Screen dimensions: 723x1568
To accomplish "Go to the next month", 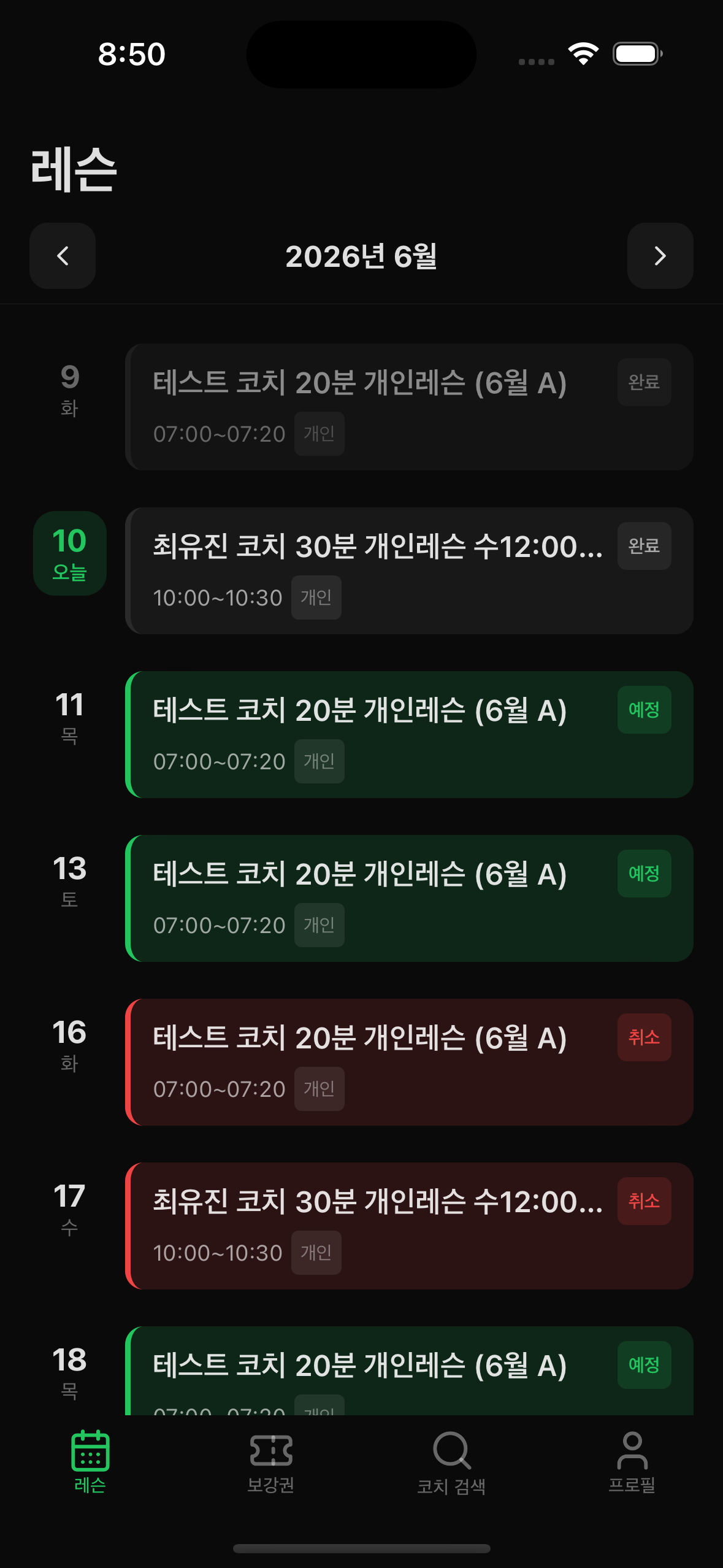I will point(660,256).
